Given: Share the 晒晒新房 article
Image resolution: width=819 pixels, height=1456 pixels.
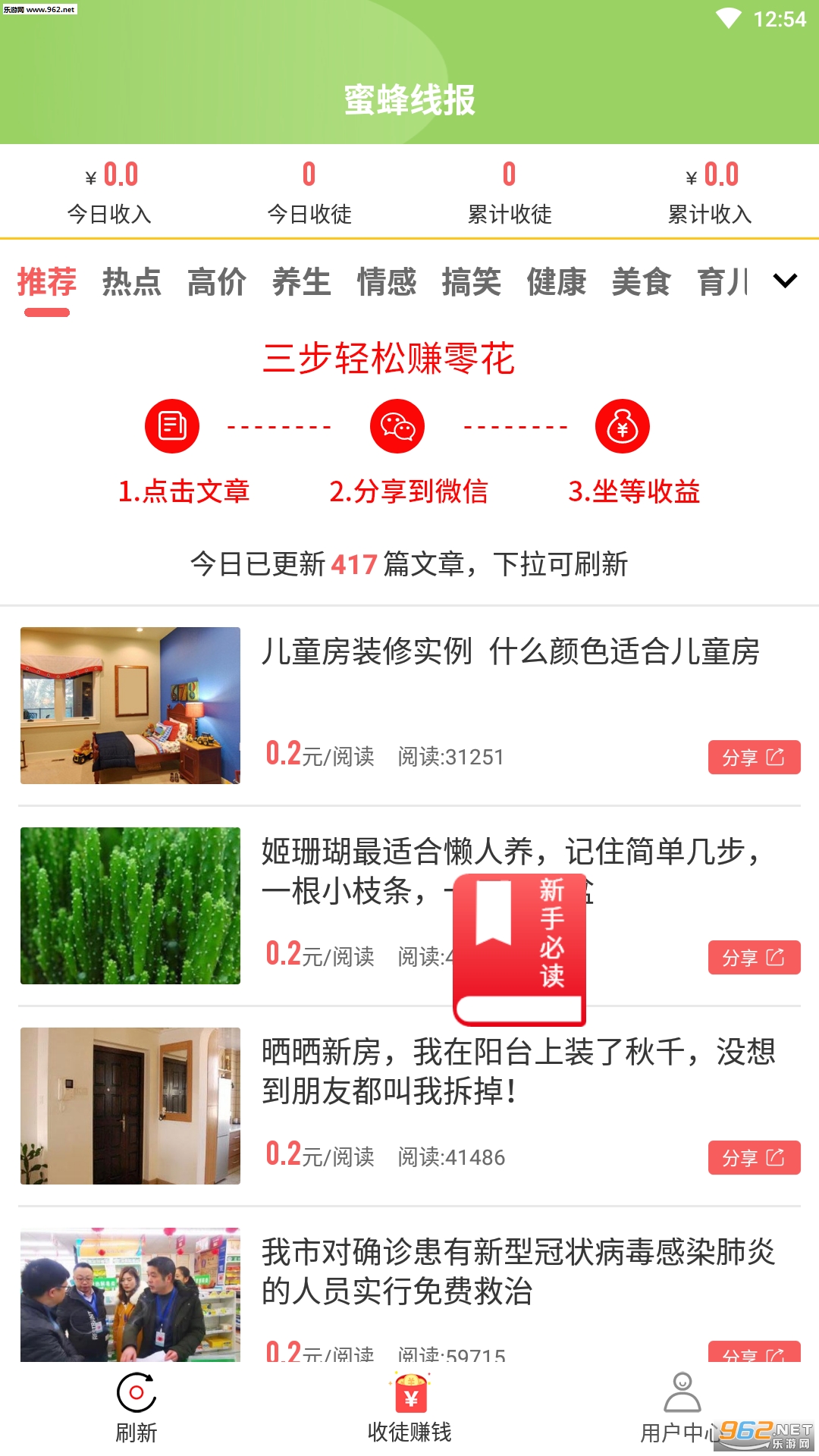Looking at the screenshot, I should coord(754,1157).
